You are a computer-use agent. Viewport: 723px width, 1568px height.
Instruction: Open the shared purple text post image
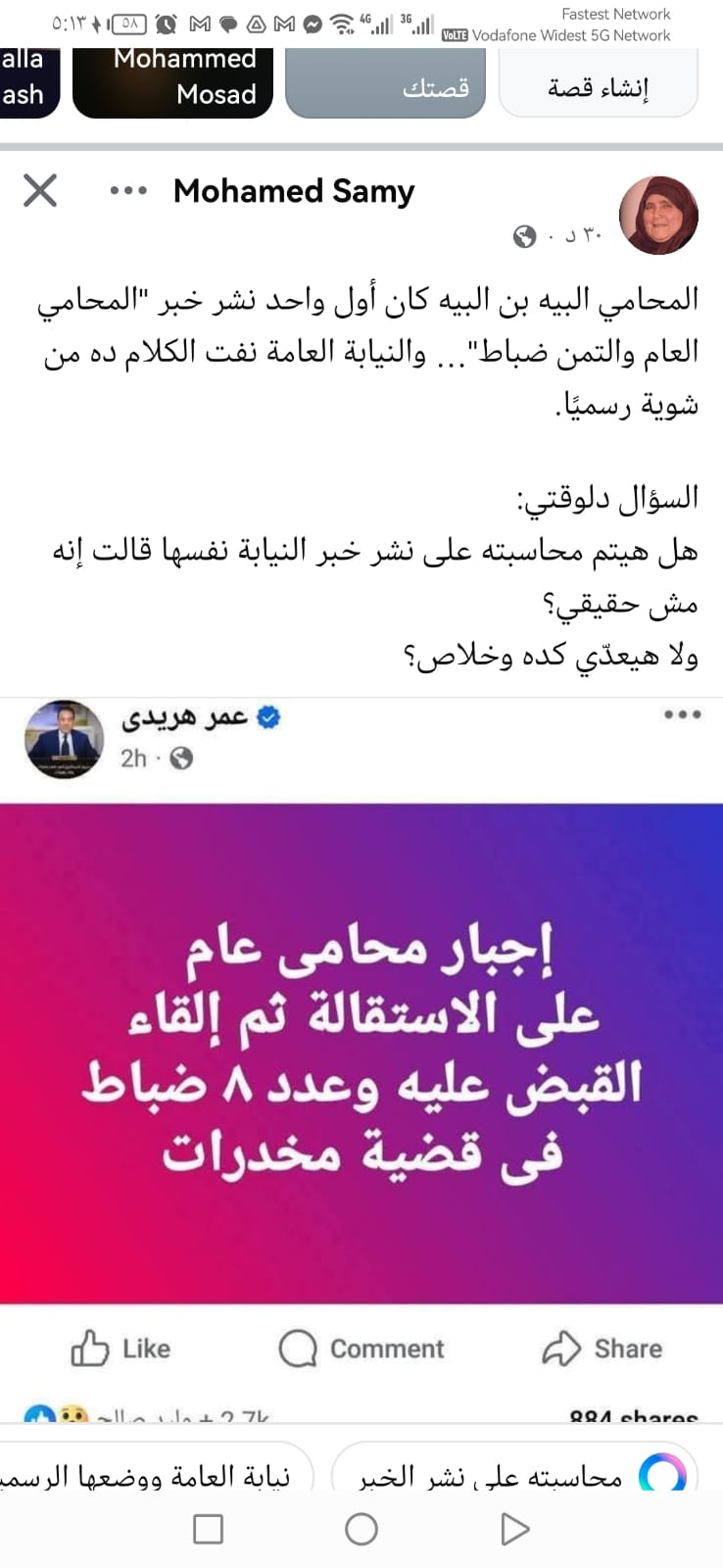(x=361, y=1053)
